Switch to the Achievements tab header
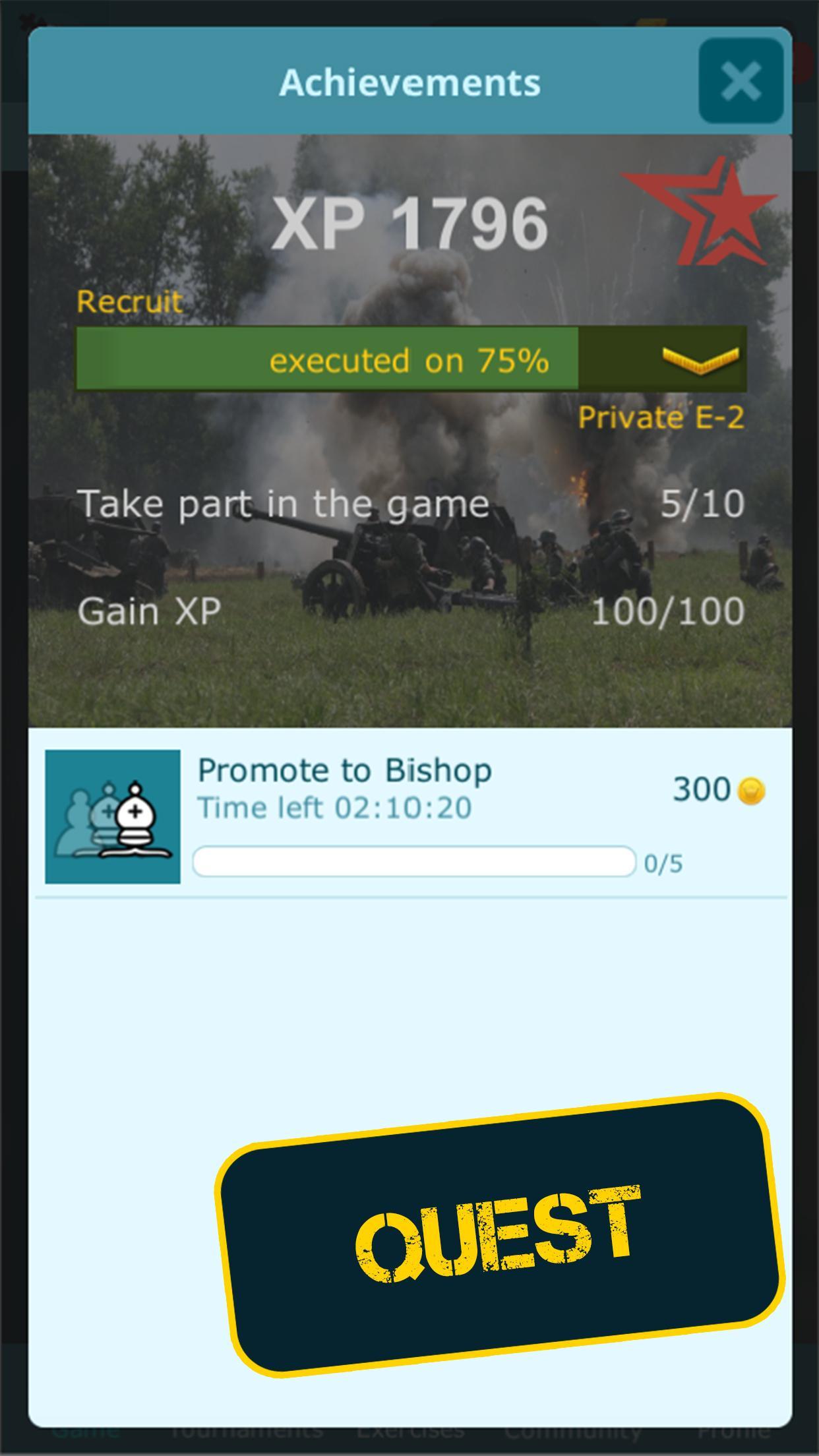 [409, 81]
